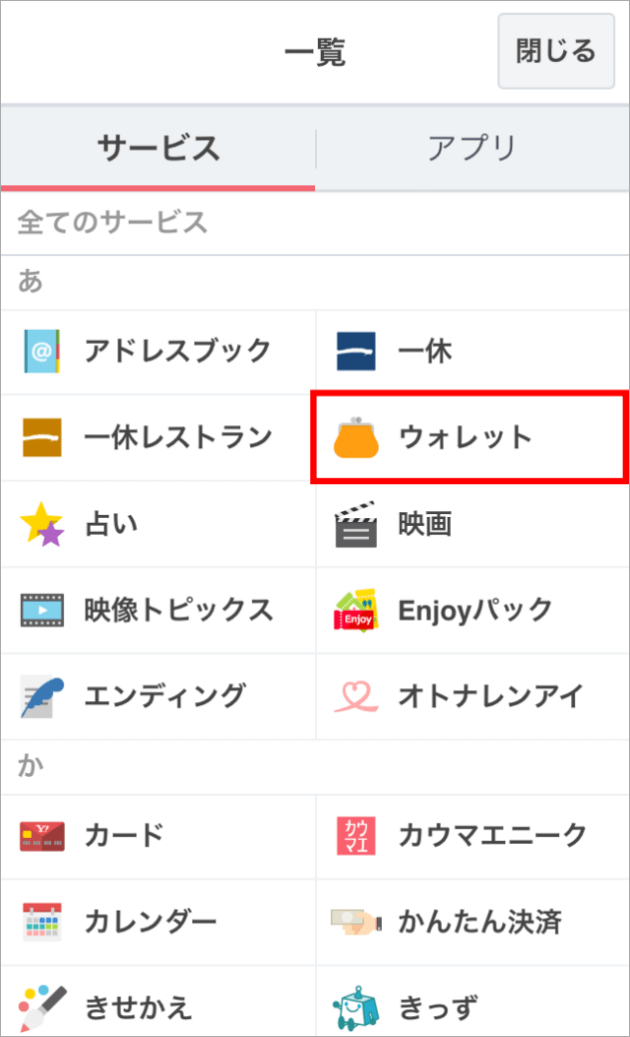Open カレンダー service
The image size is (630, 1037).
(158, 923)
